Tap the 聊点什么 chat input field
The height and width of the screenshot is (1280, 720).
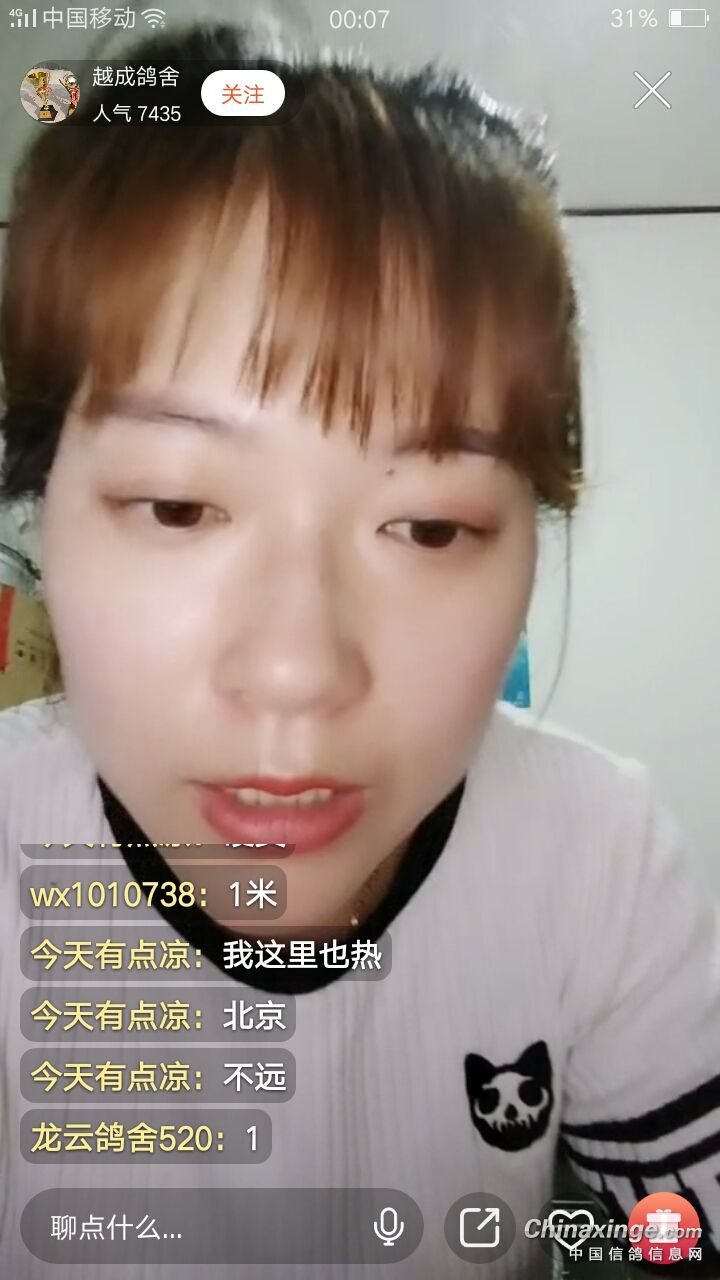click(200, 1227)
